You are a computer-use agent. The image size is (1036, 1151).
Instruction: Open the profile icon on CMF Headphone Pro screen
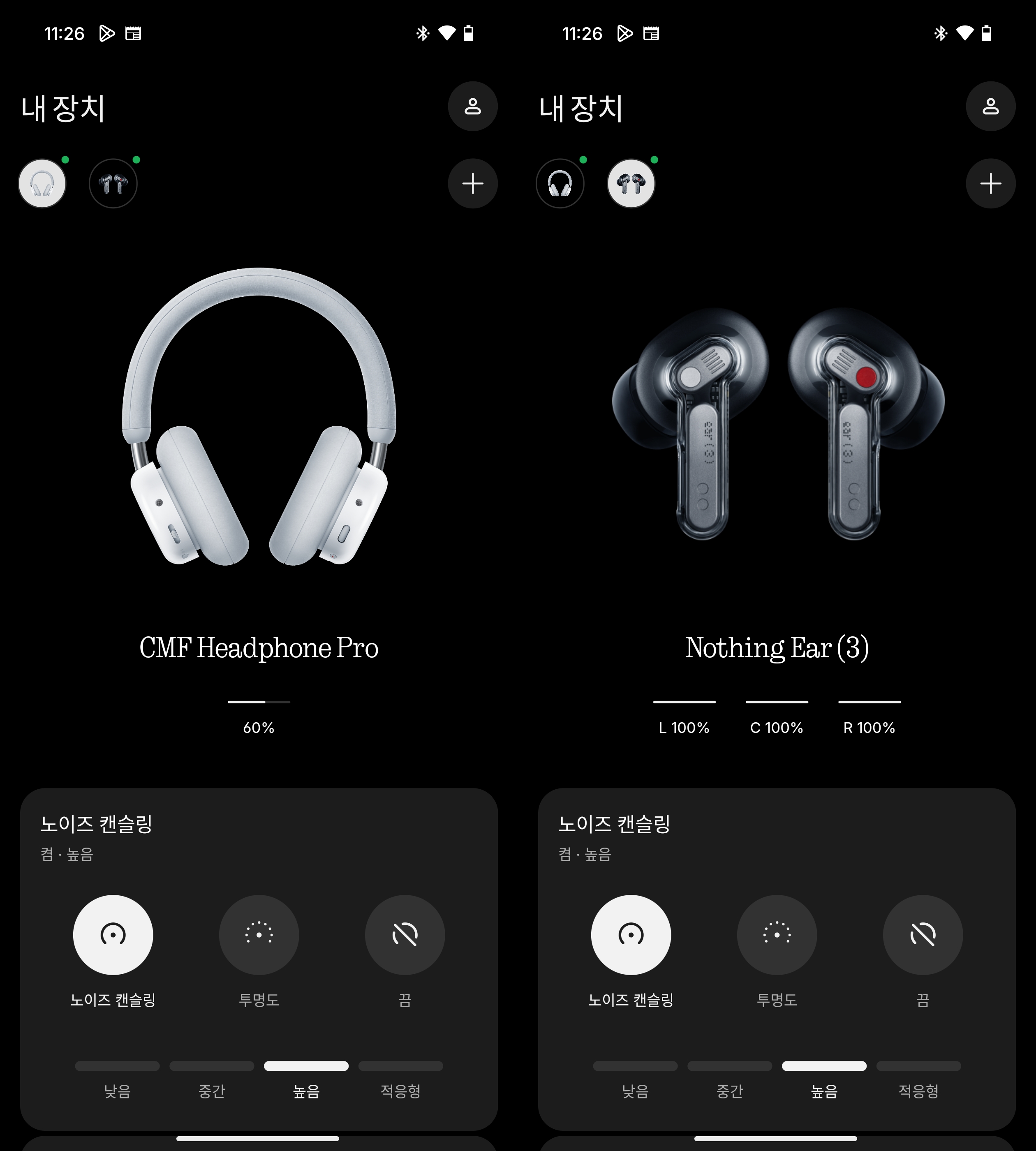click(472, 106)
